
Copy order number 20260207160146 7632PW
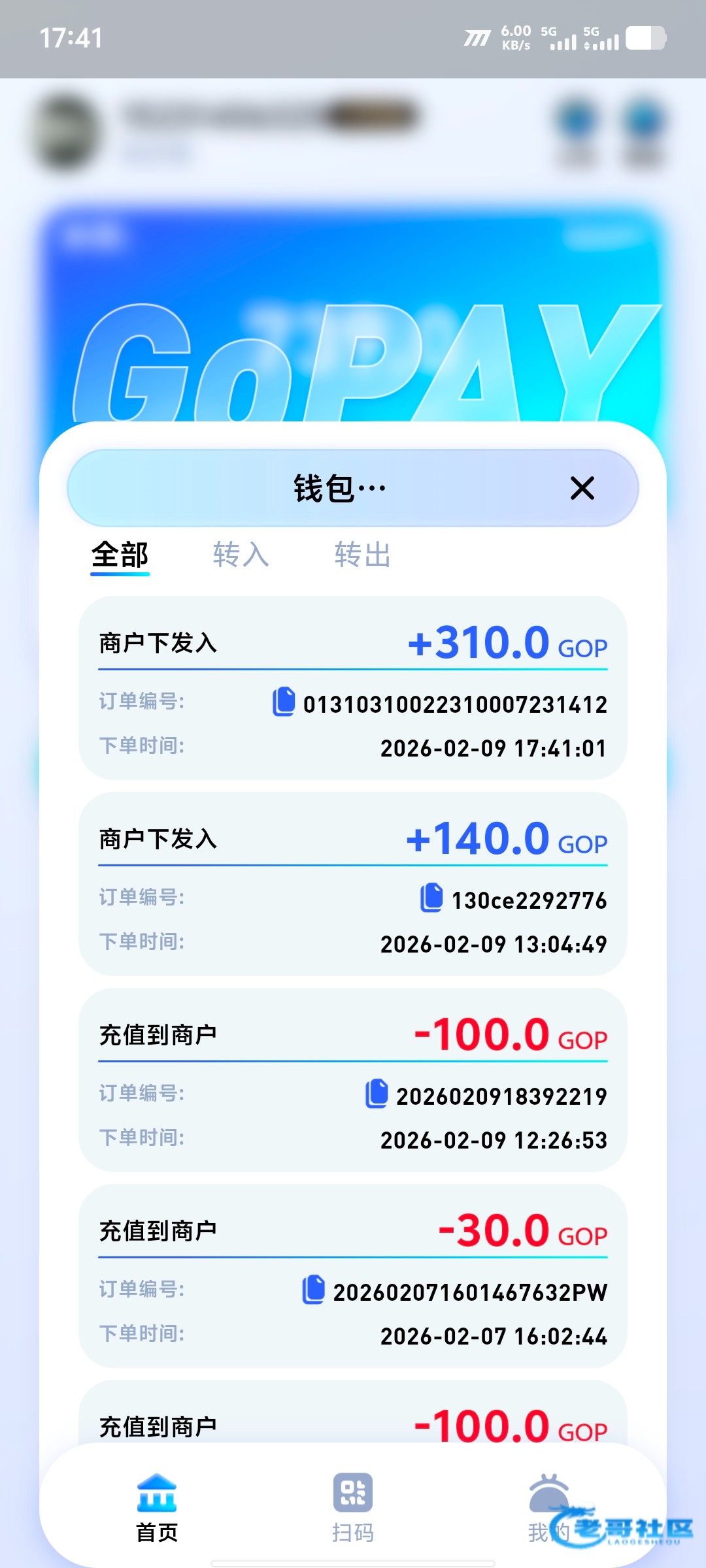coord(314,1290)
